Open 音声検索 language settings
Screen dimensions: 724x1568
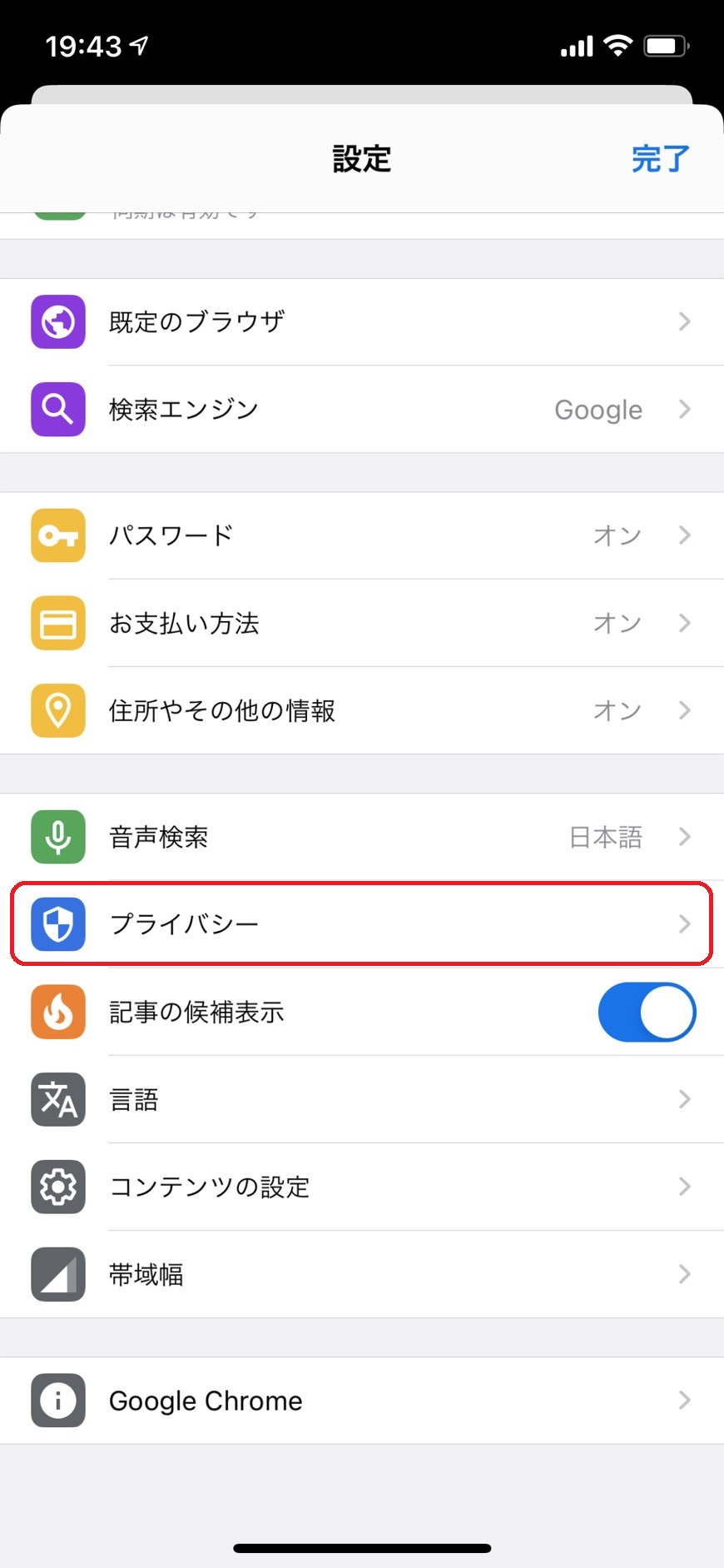(362, 837)
